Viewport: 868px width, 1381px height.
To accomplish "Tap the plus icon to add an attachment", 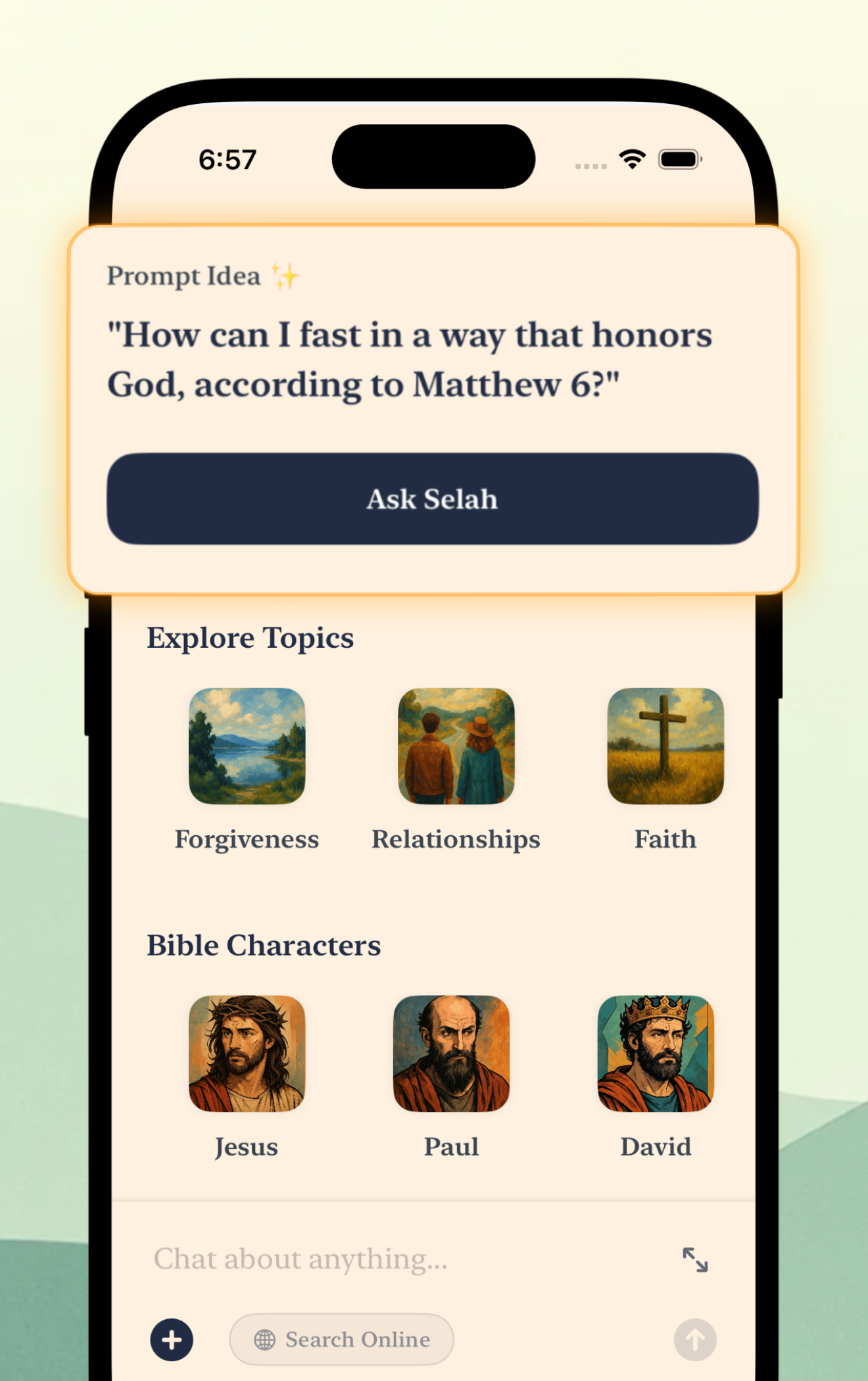I will 170,1340.
